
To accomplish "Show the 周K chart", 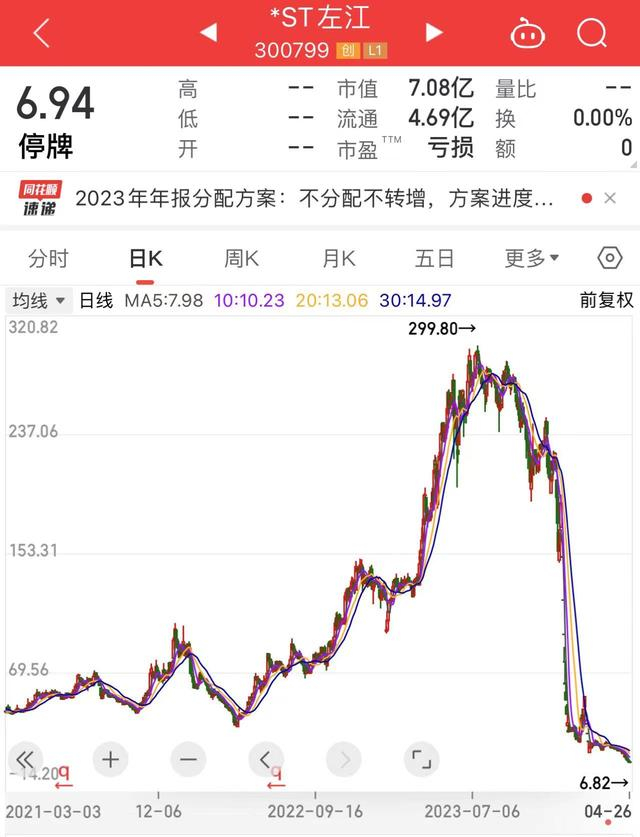I will tap(241, 258).
